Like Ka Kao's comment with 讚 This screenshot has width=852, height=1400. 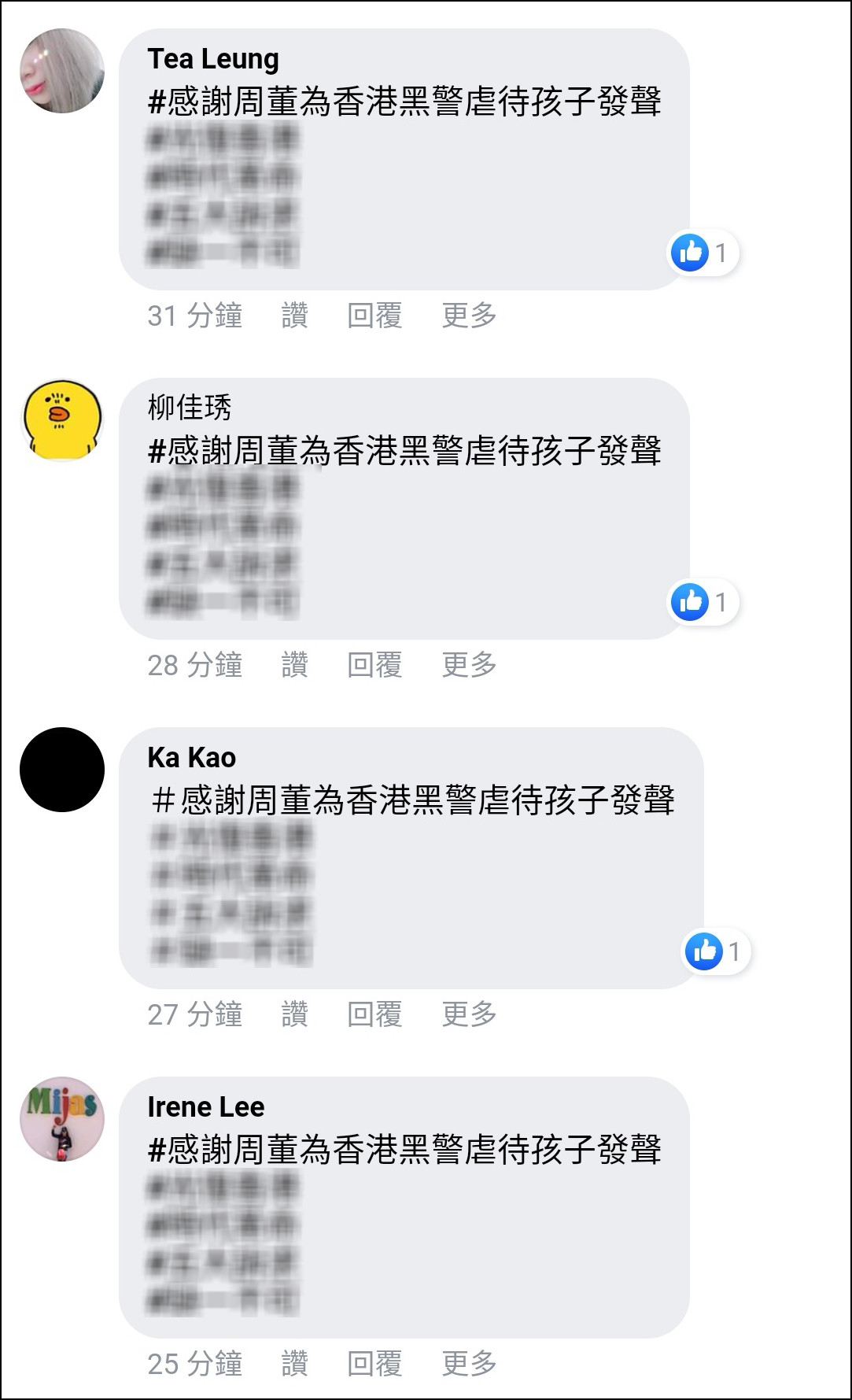click(x=295, y=1014)
